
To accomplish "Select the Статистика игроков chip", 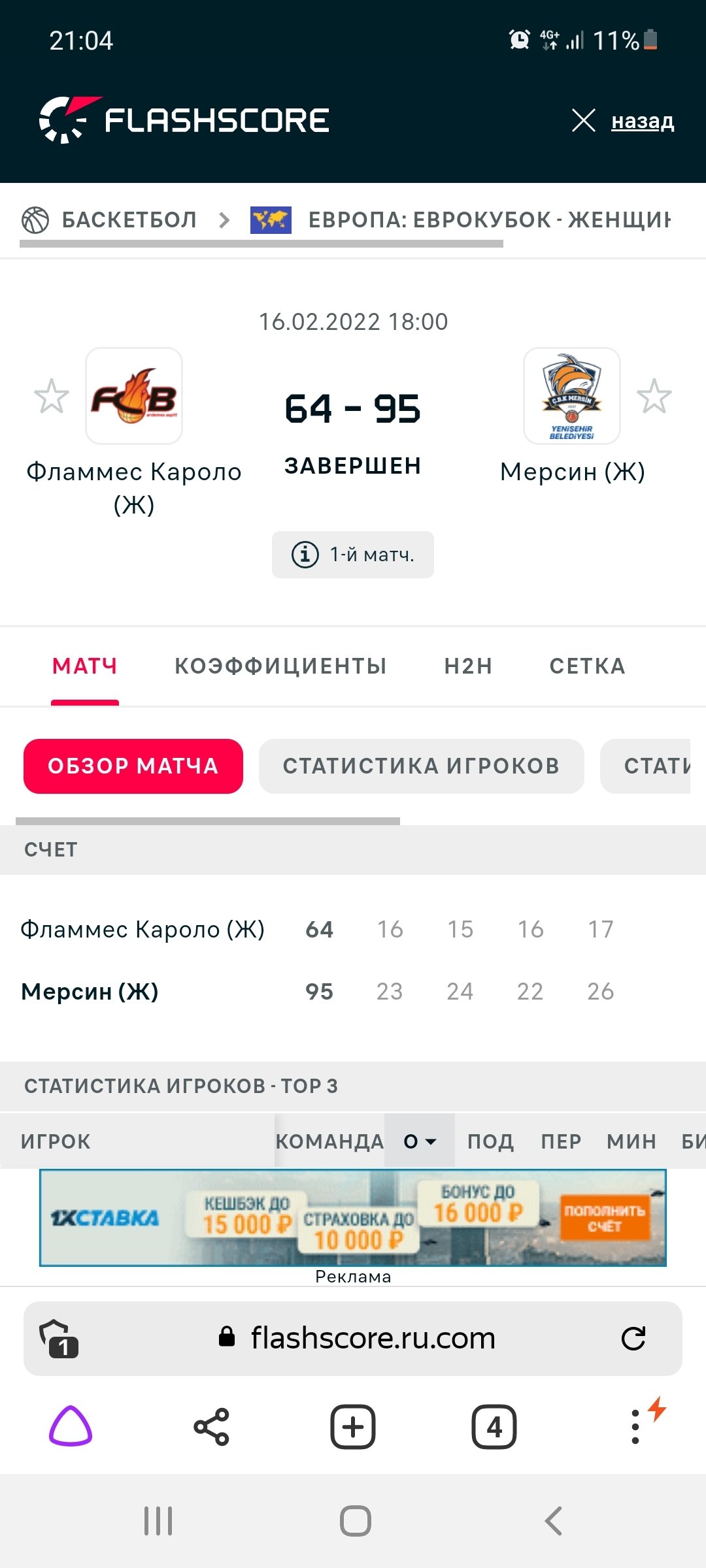I will 421,766.
